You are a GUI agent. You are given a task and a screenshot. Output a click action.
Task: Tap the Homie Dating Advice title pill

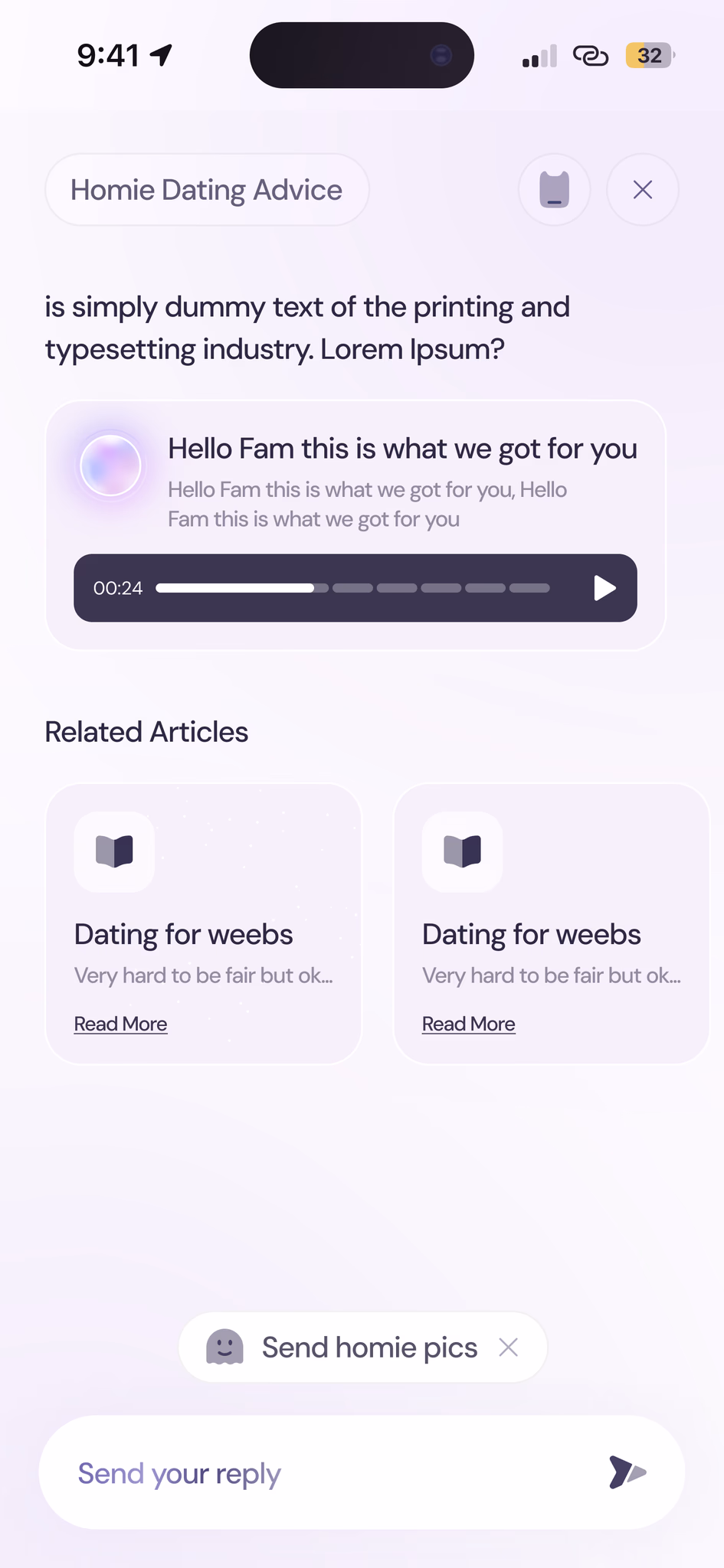(207, 190)
